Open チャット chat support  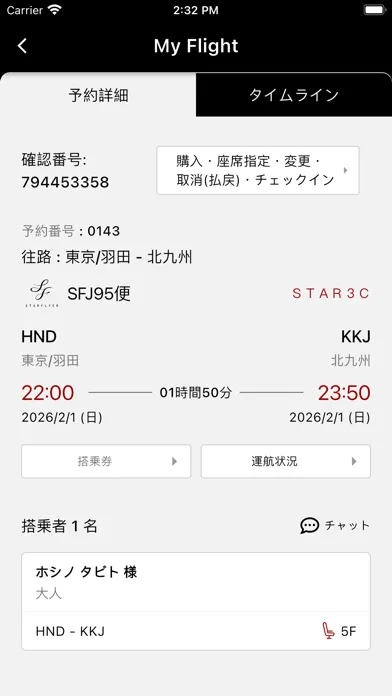(335, 526)
